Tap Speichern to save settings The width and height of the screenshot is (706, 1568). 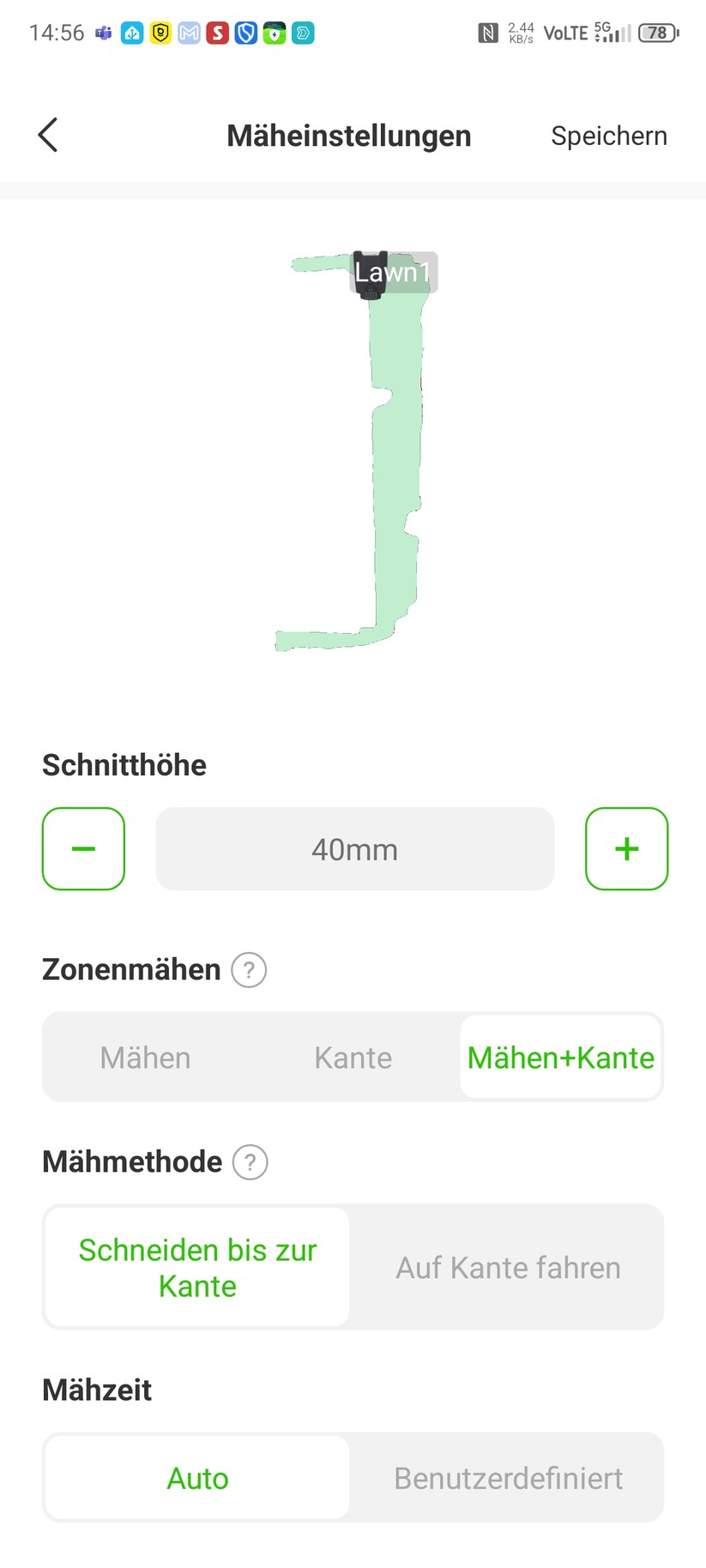(x=609, y=136)
